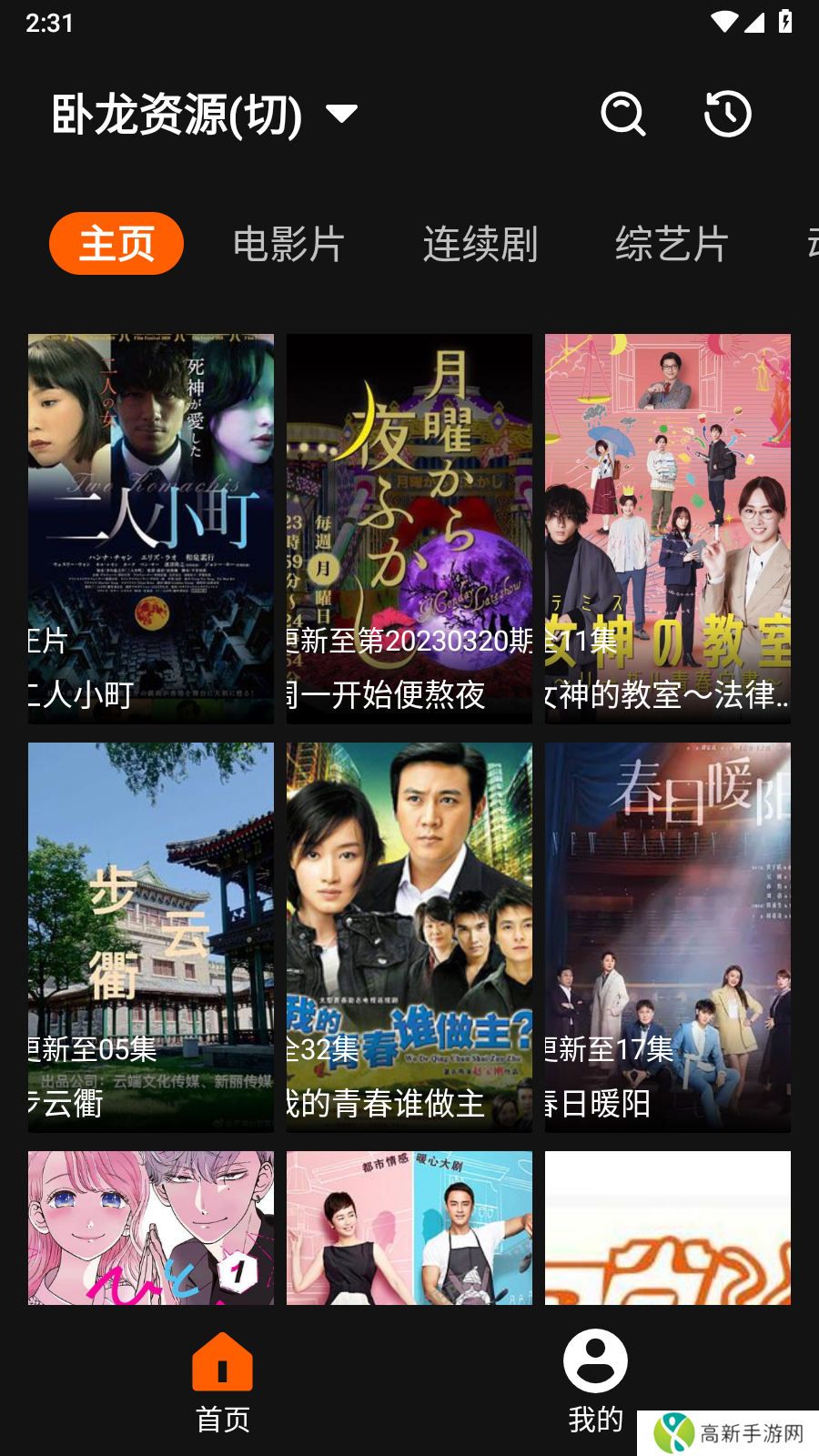Switch to the 连续剧 tab

pyautogui.click(x=480, y=243)
